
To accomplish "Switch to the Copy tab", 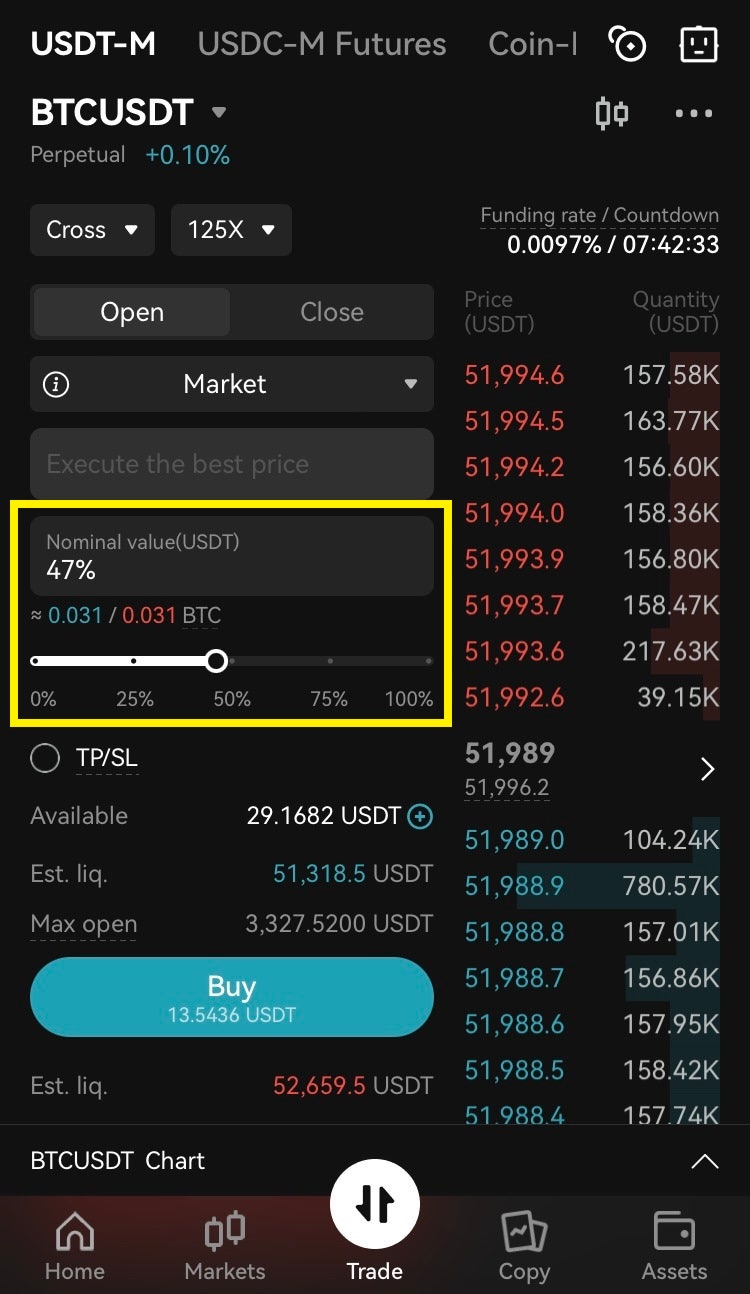I will (524, 1246).
